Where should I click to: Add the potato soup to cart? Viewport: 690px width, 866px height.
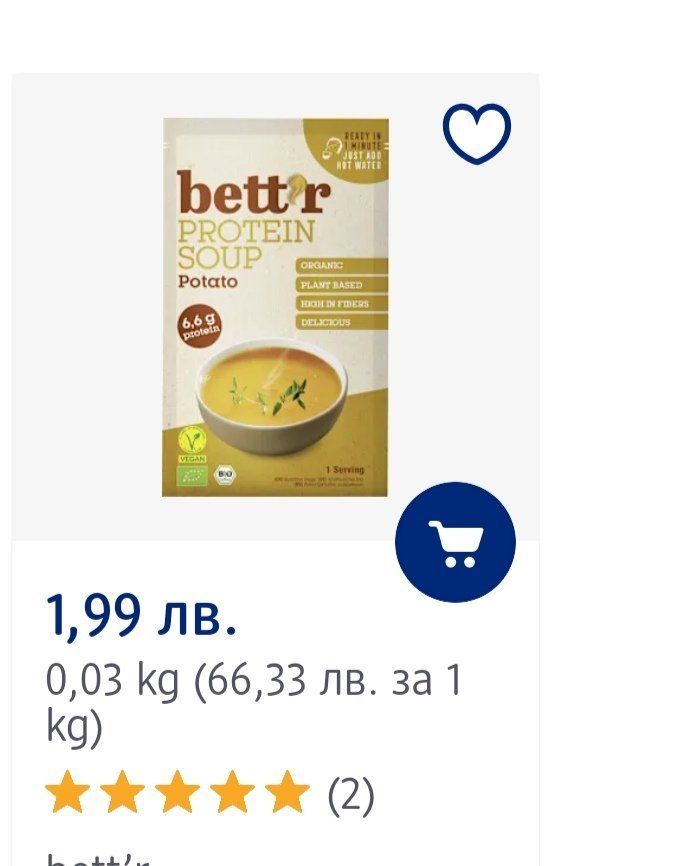click(455, 543)
